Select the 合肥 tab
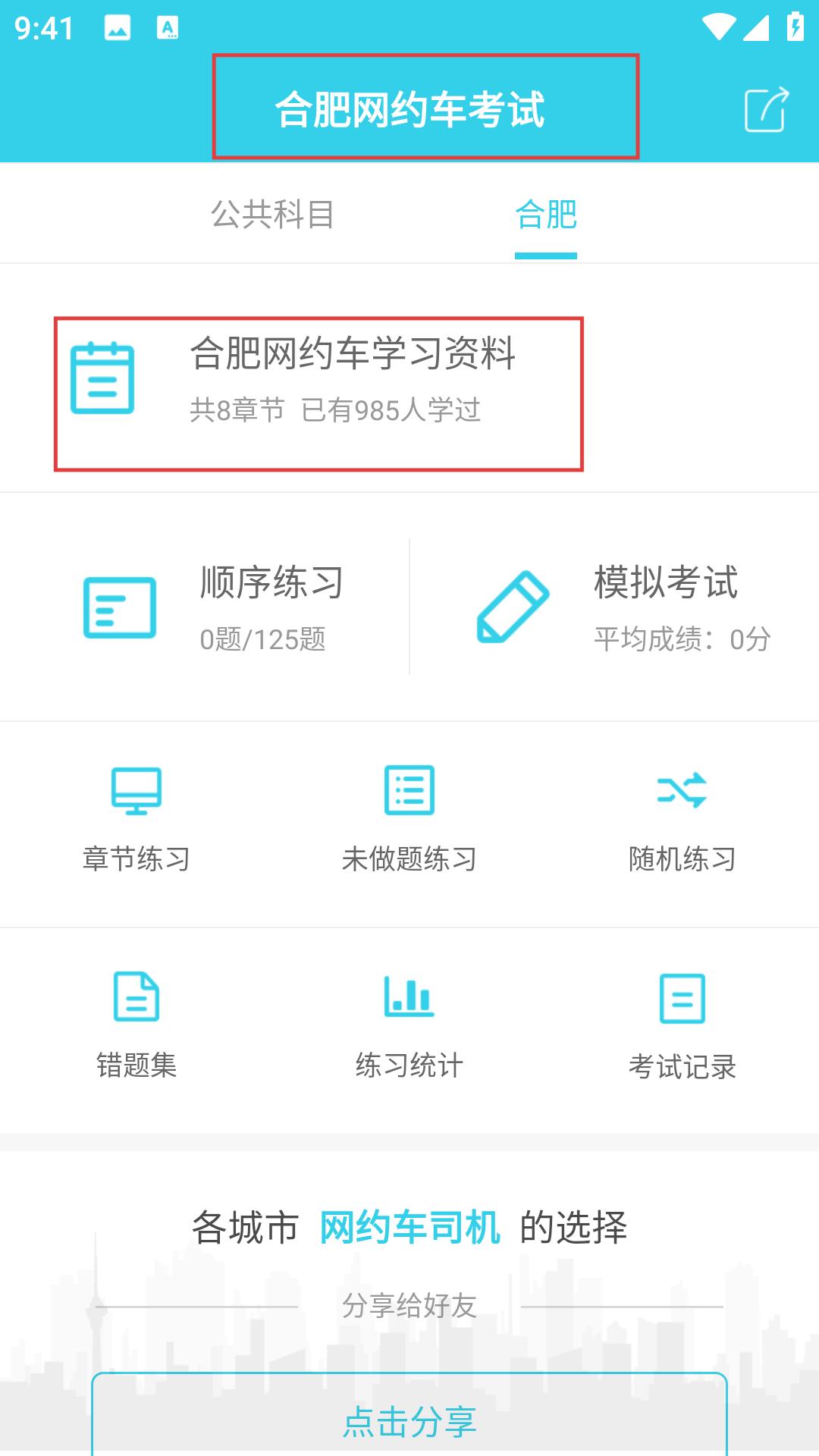The width and height of the screenshot is (819, 1456). [x=546, y=214]
